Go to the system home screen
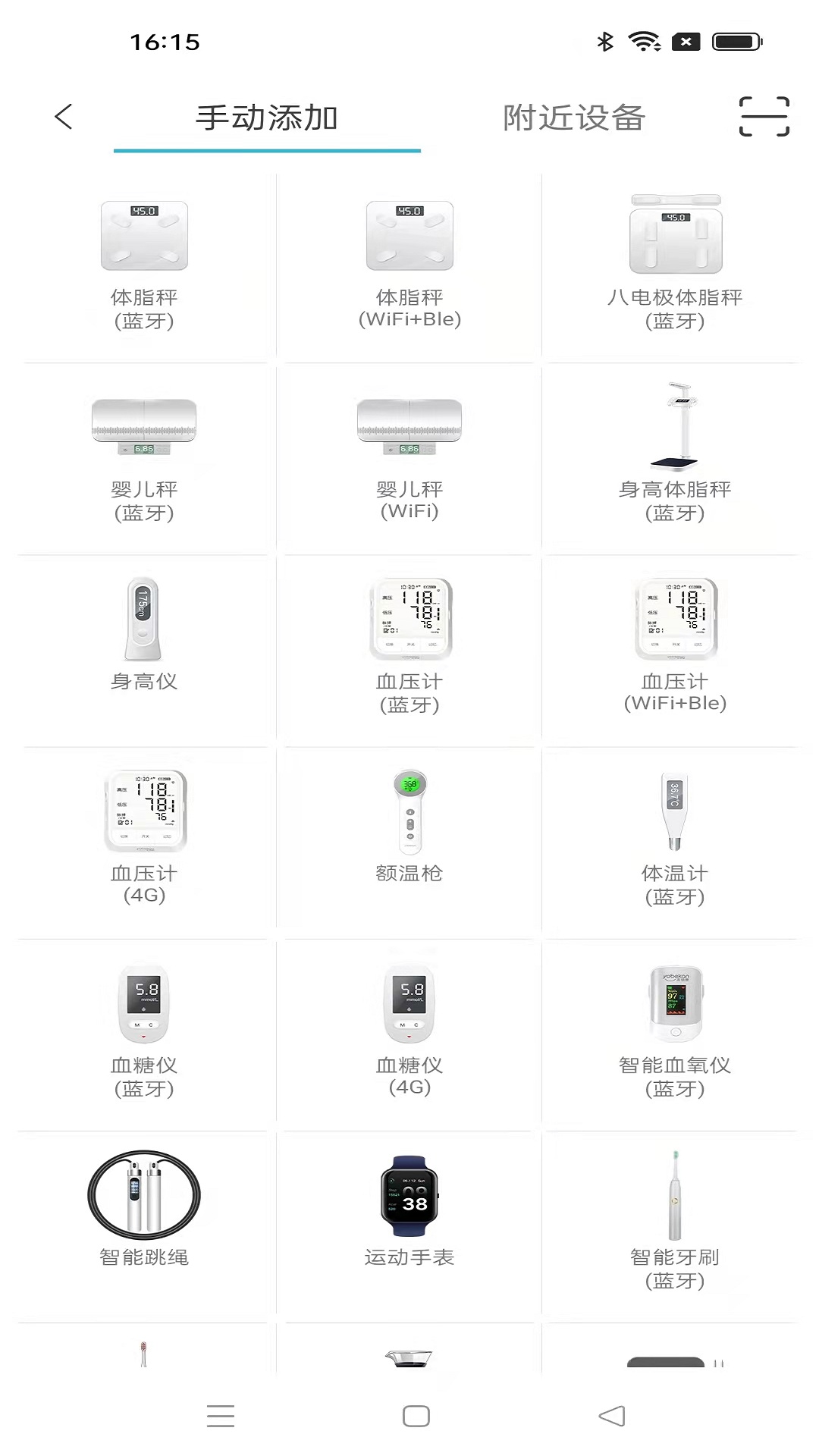 (416, 1416)
